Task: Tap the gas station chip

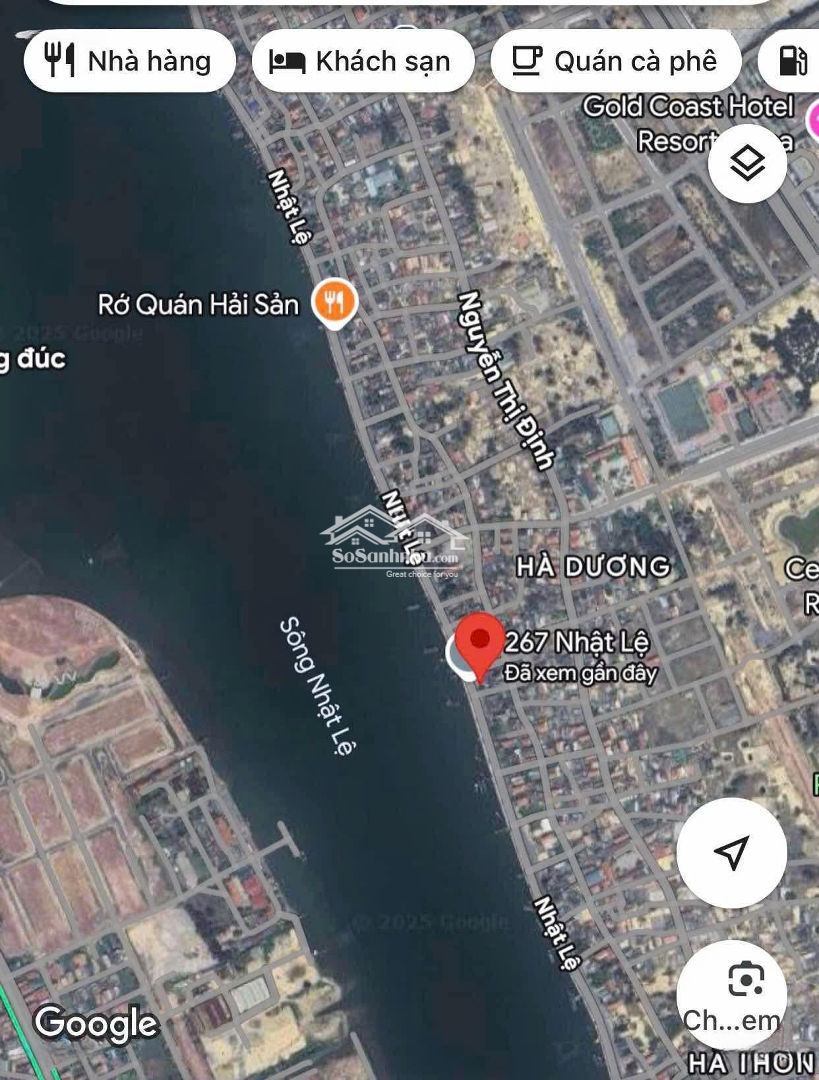Action: (x=794, y=61)
